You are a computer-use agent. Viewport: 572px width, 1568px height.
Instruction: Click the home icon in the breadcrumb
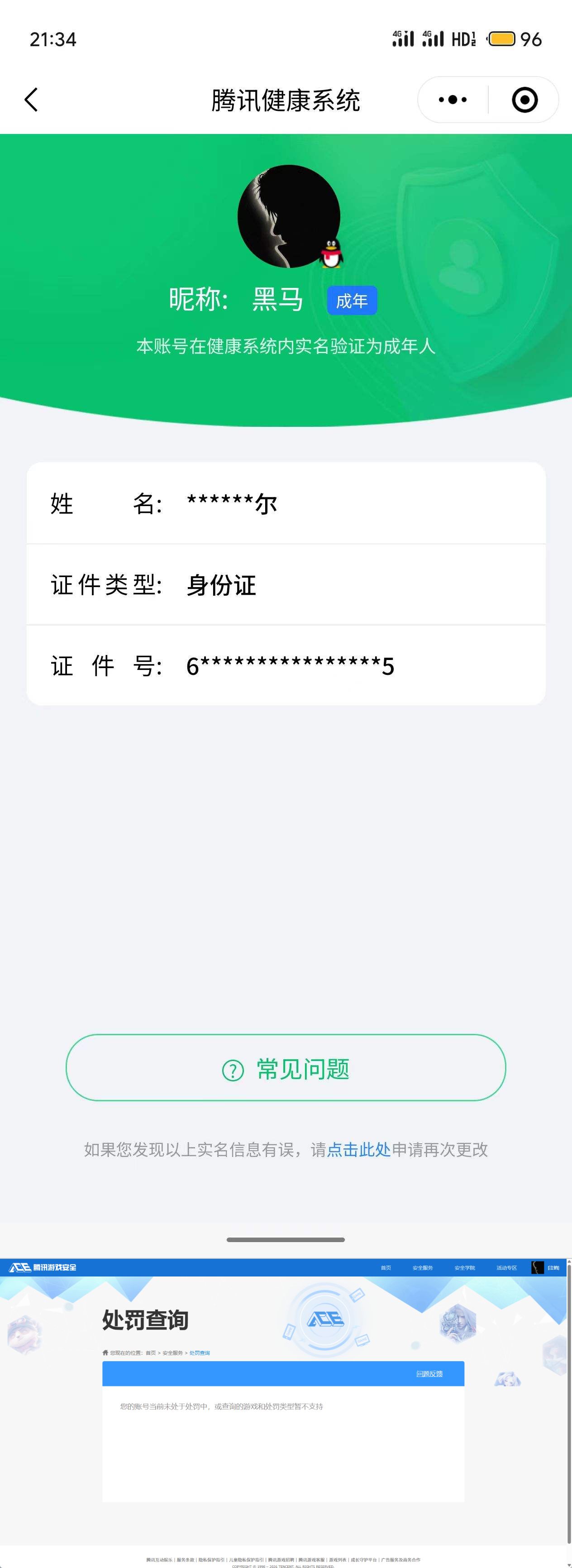105,1353
